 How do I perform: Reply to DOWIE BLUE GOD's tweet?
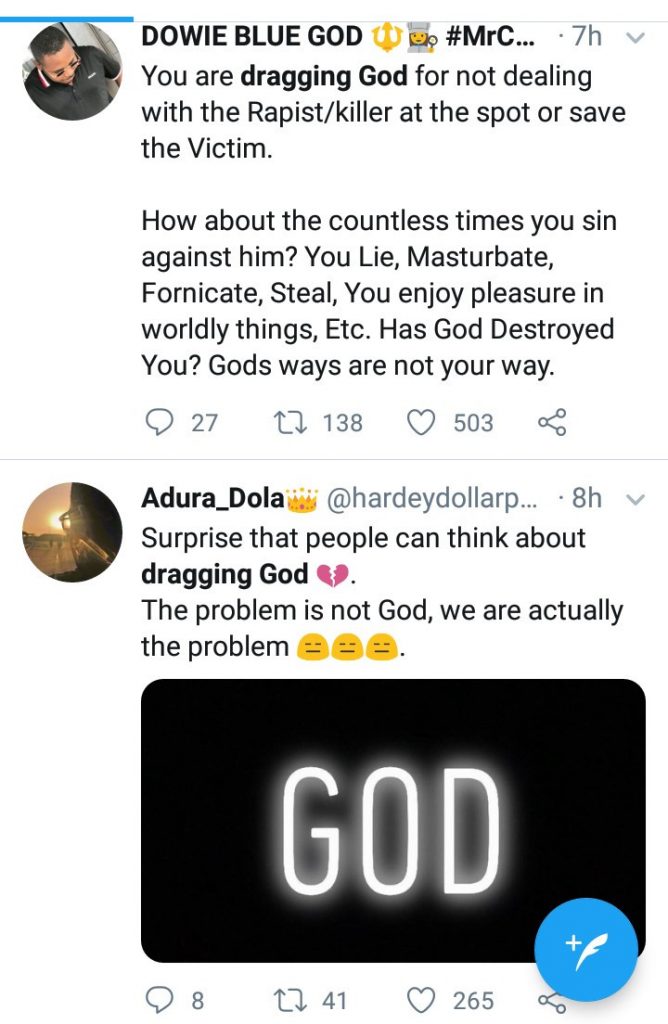tap(160, 423)
